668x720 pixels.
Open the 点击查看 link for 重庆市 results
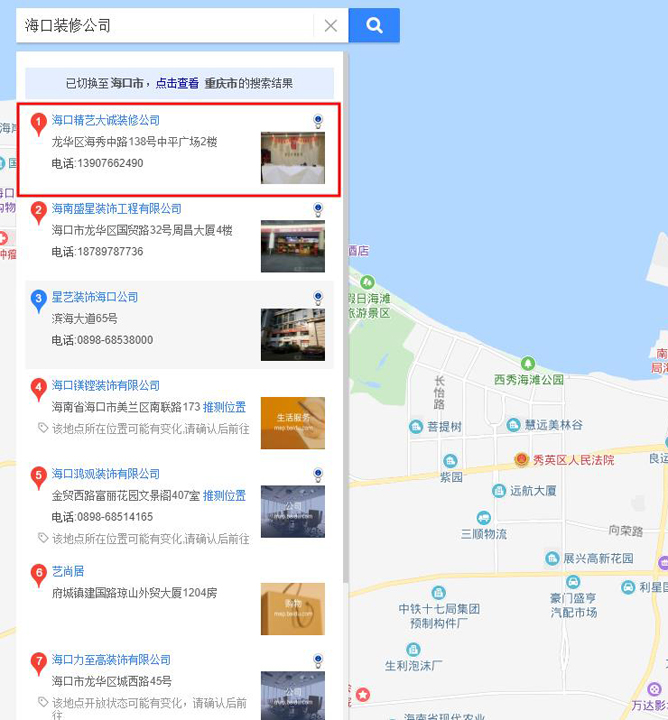(177, 83)
